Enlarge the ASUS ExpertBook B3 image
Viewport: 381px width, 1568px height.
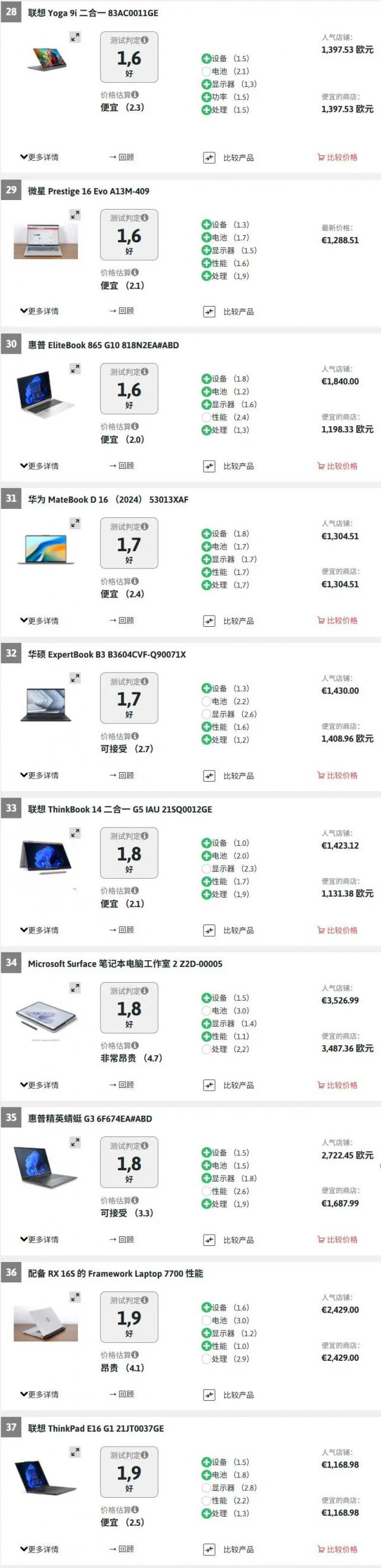click(75, 678)
